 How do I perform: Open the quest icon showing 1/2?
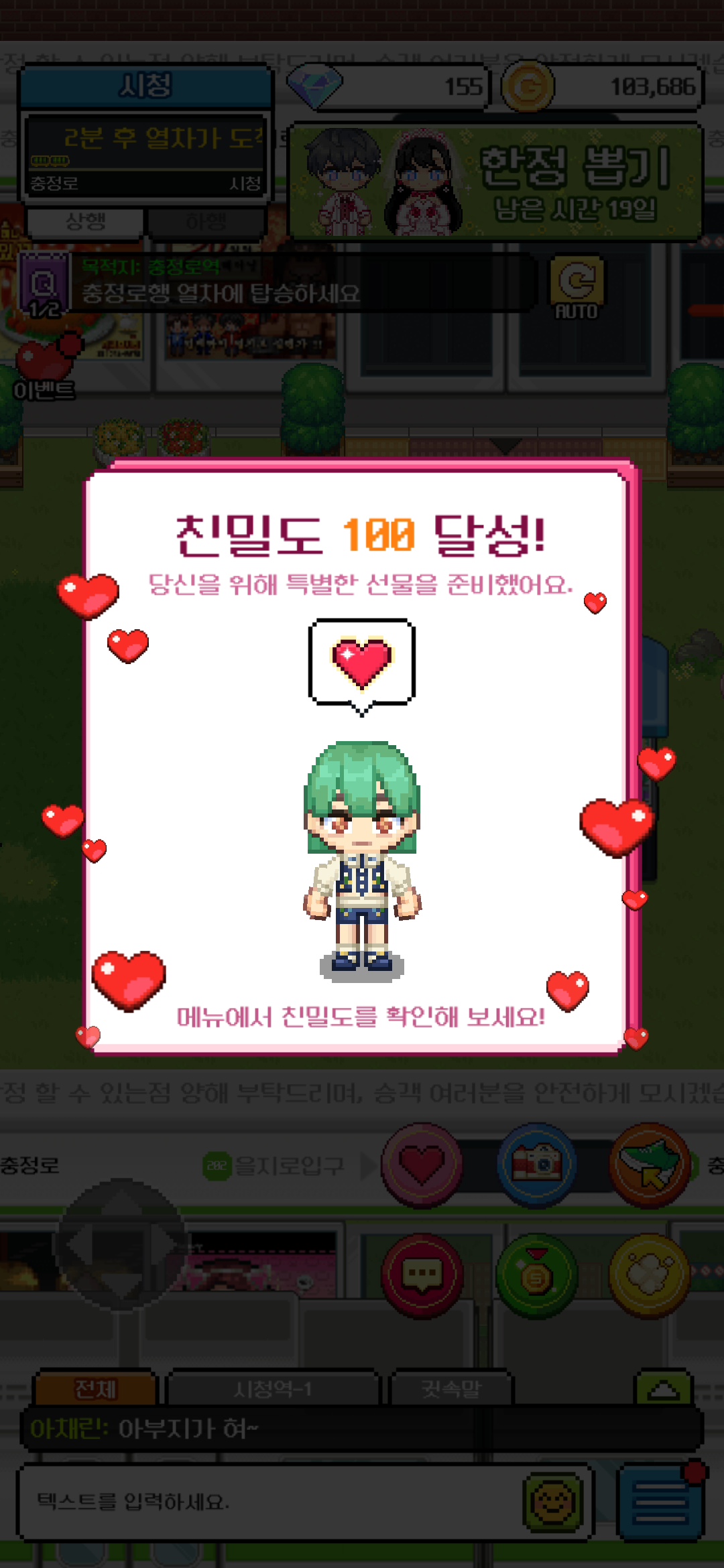tap(44, 286)
